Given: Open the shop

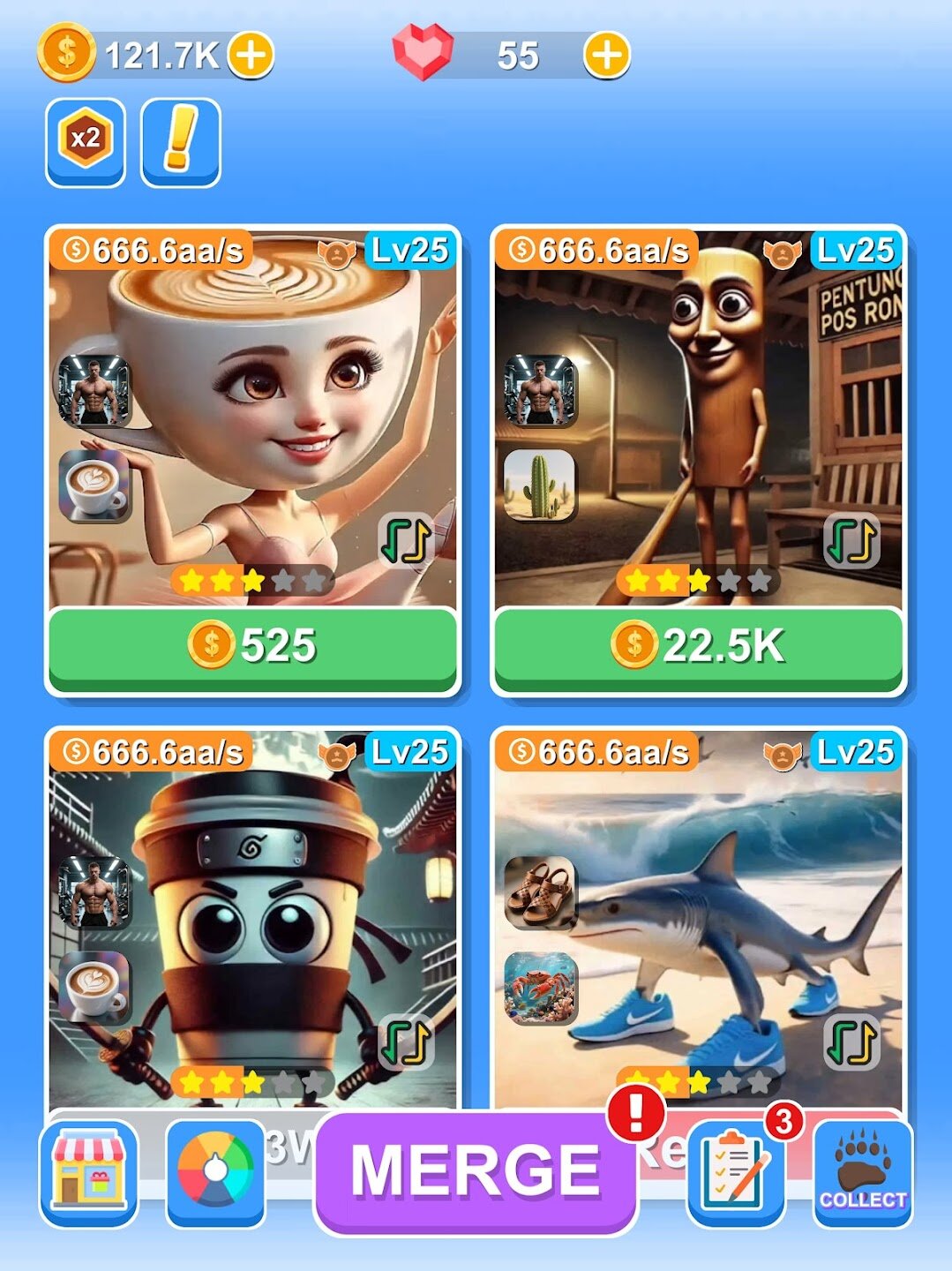Looking at the screenshot, I should 88,1174.
